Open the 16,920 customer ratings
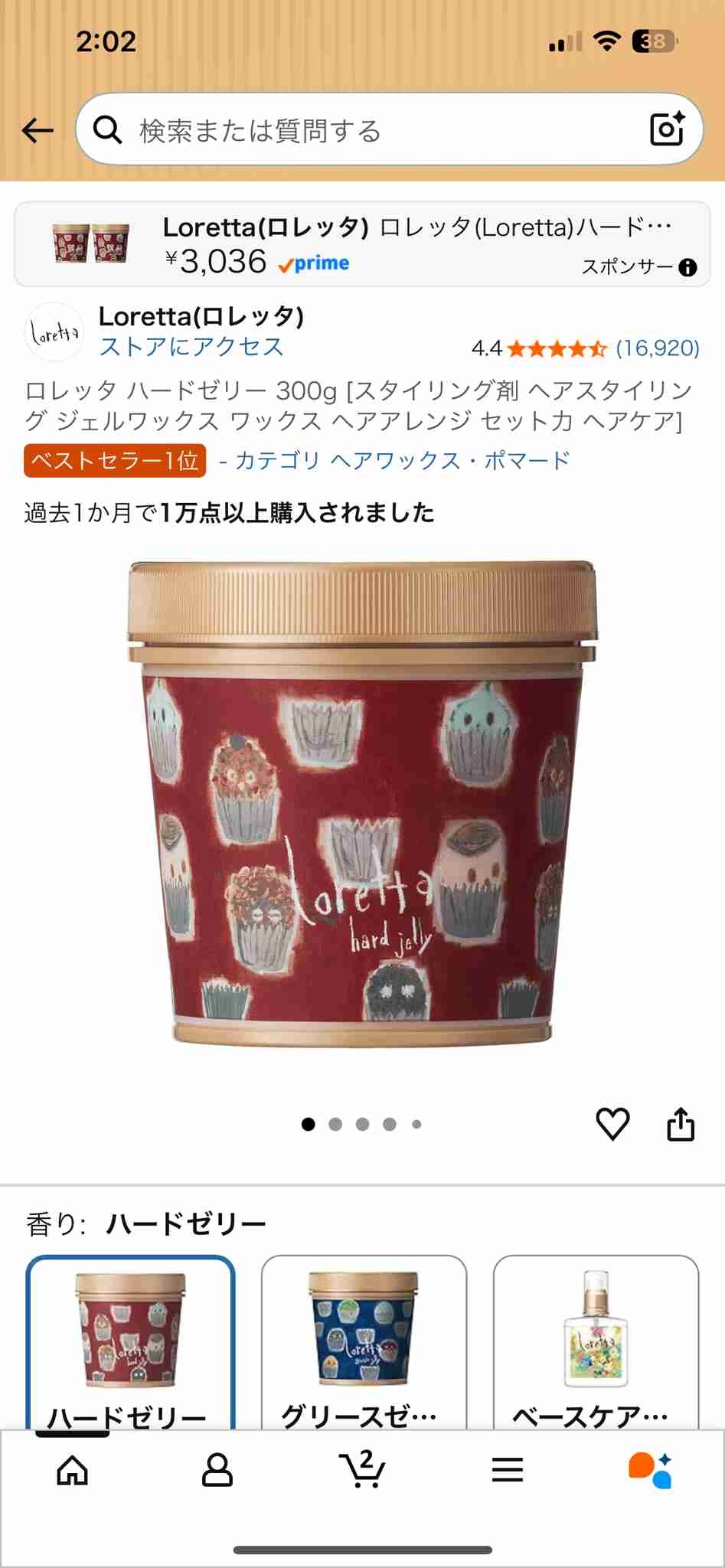 (x=657, y=348)
